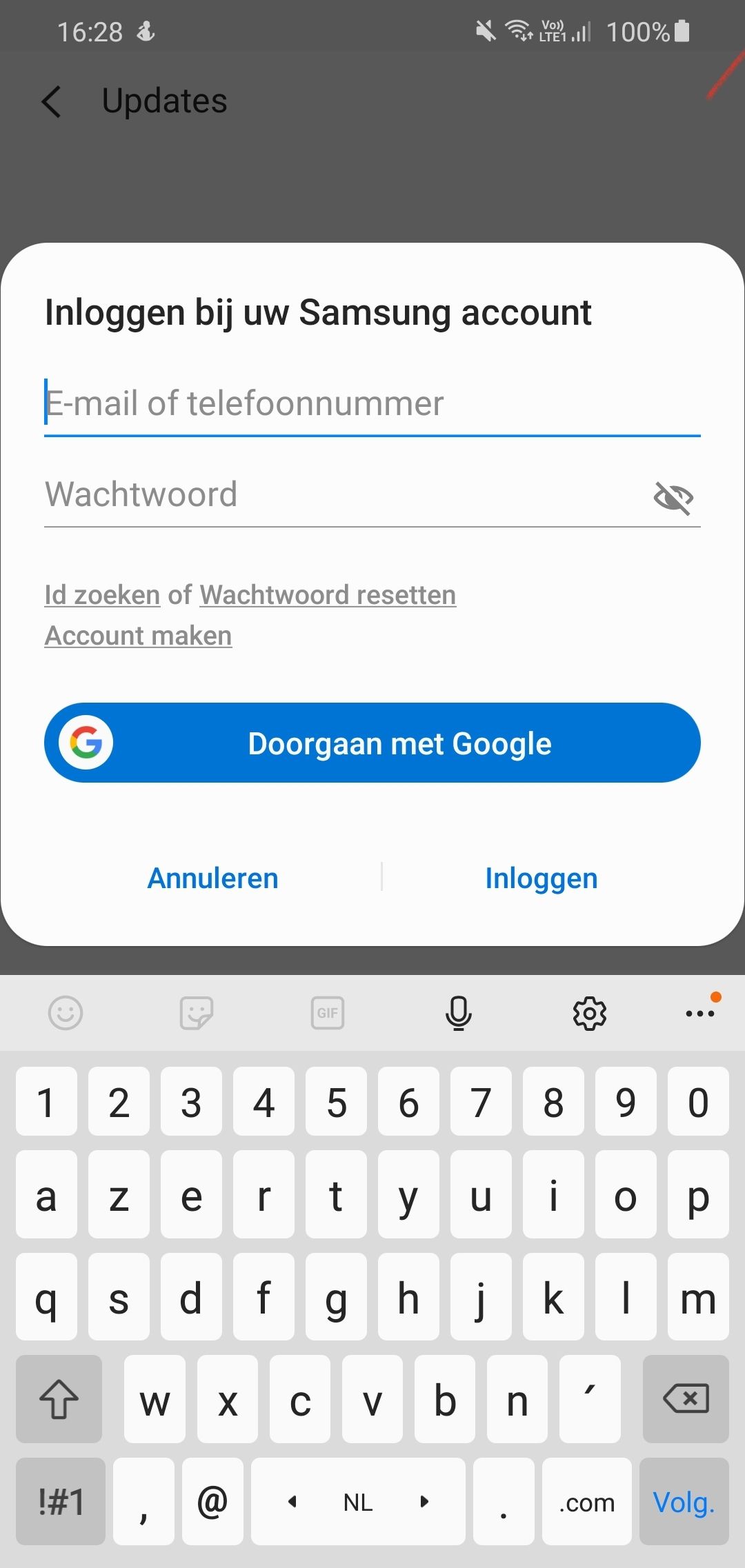Insert .com using the keyboard key
This screenshot has width=745, height=1568.
586,1502
